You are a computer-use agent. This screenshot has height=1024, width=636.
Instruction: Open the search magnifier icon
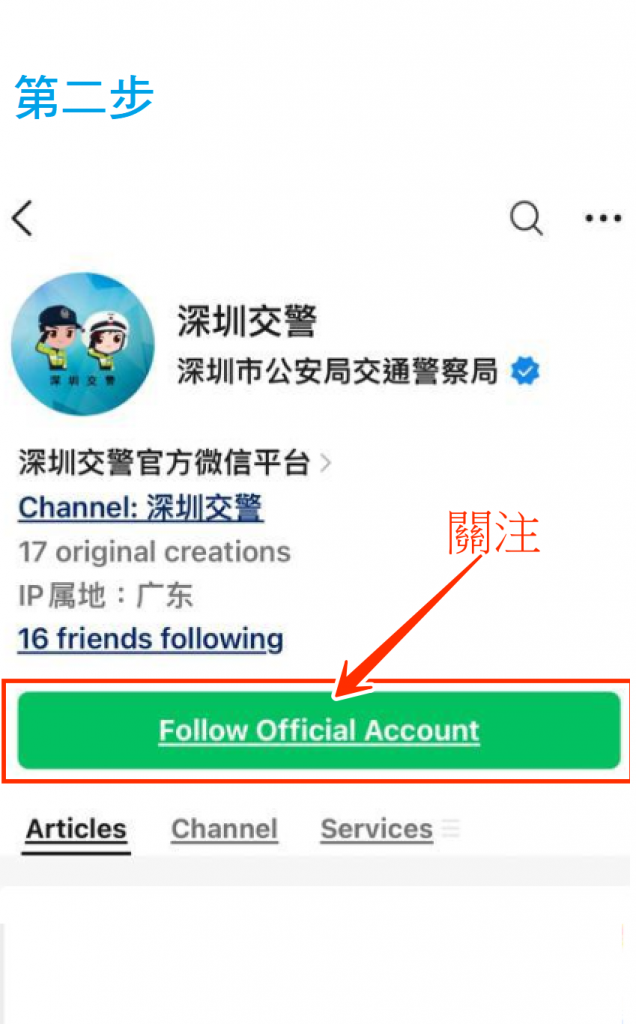526,217
